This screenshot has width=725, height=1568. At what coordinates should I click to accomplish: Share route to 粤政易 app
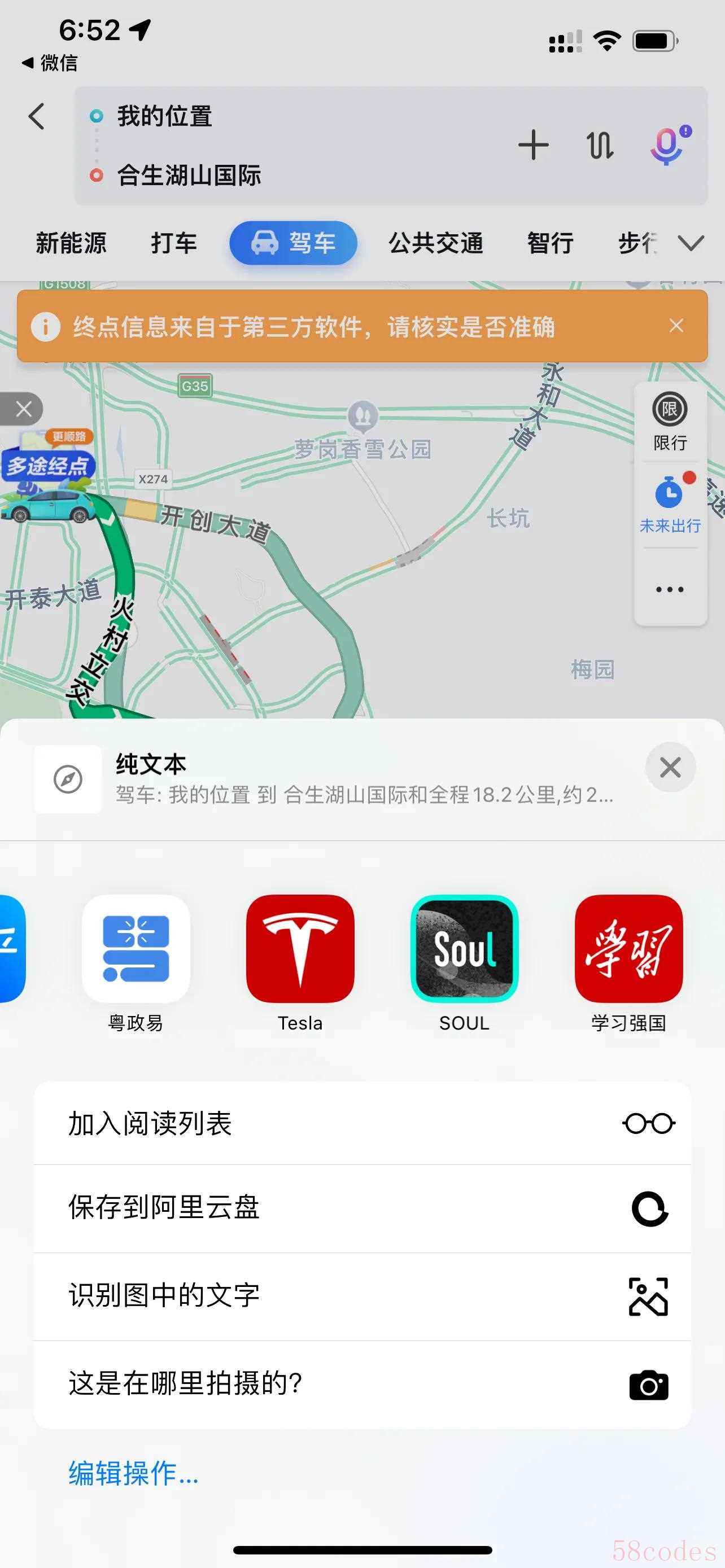136,949
